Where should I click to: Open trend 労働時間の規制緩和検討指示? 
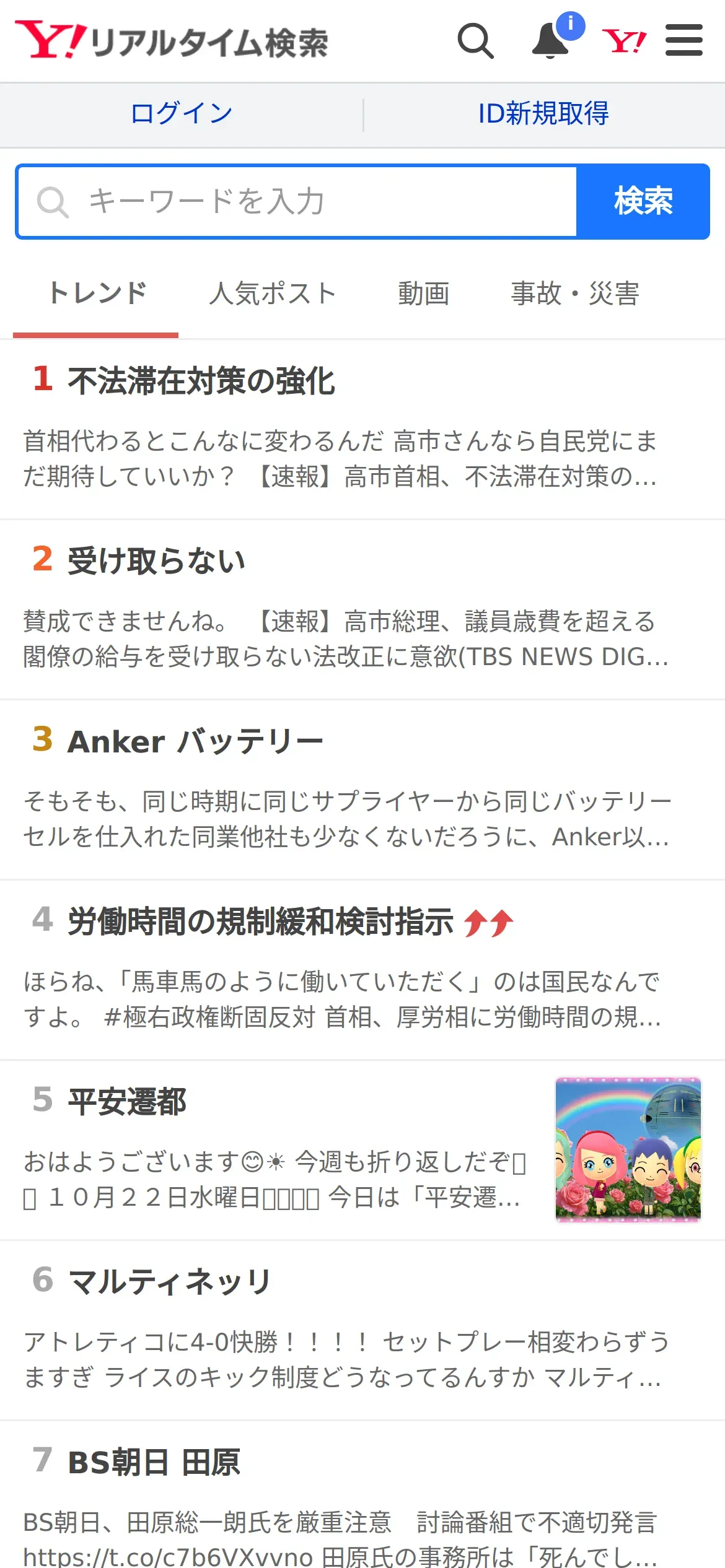click(260, 921)
